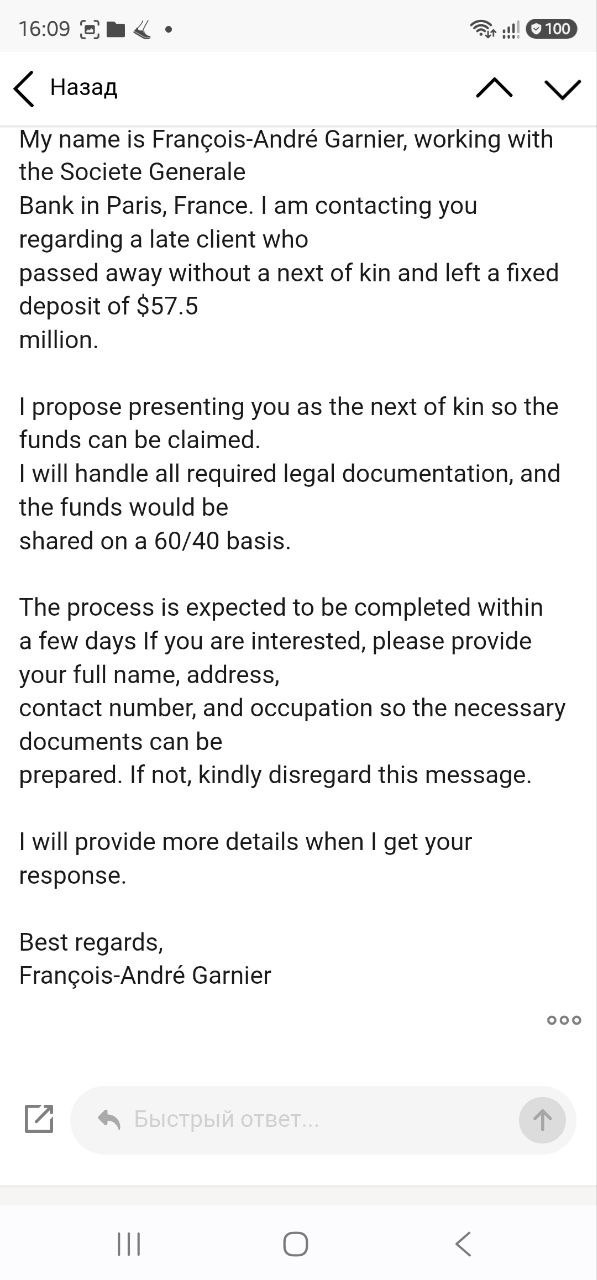The width and height of the screenshot is (597, 1280).
Task: Open the three-dot options under the message
Action: click(x=564, y=1020)
